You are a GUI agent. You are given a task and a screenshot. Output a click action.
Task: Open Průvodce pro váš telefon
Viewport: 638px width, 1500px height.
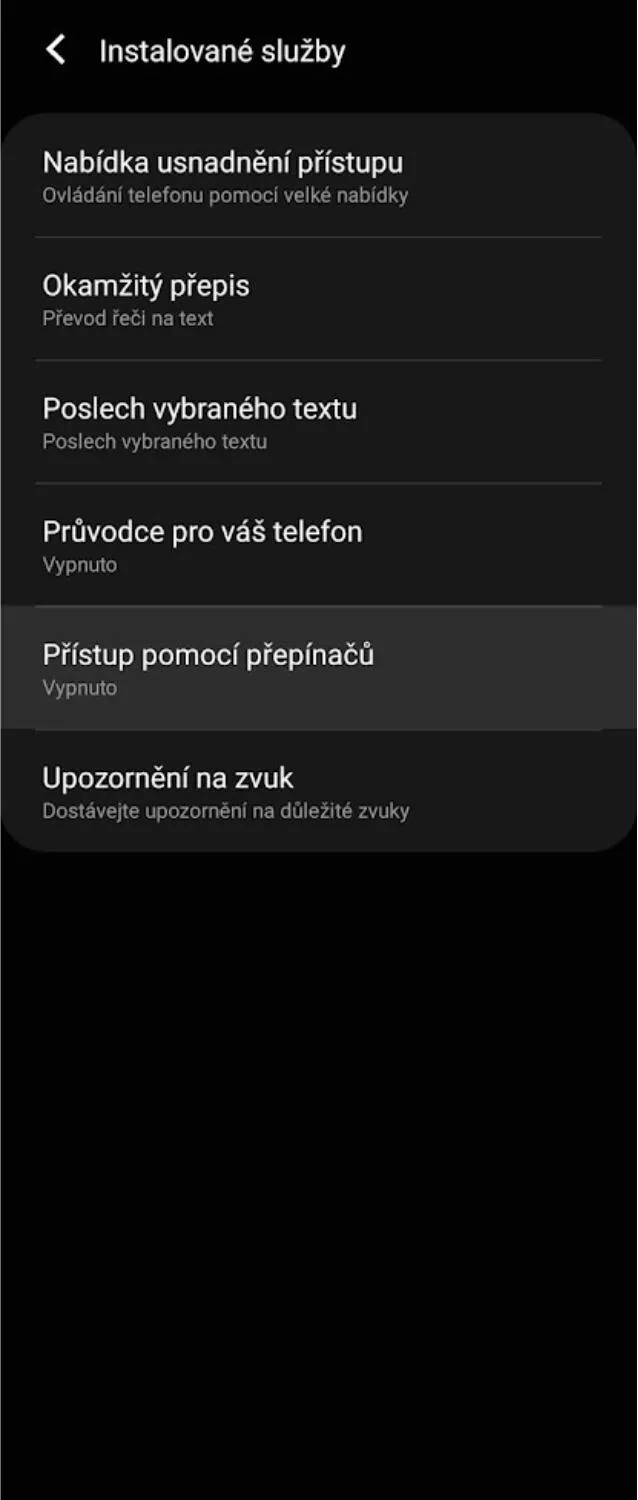318,545
